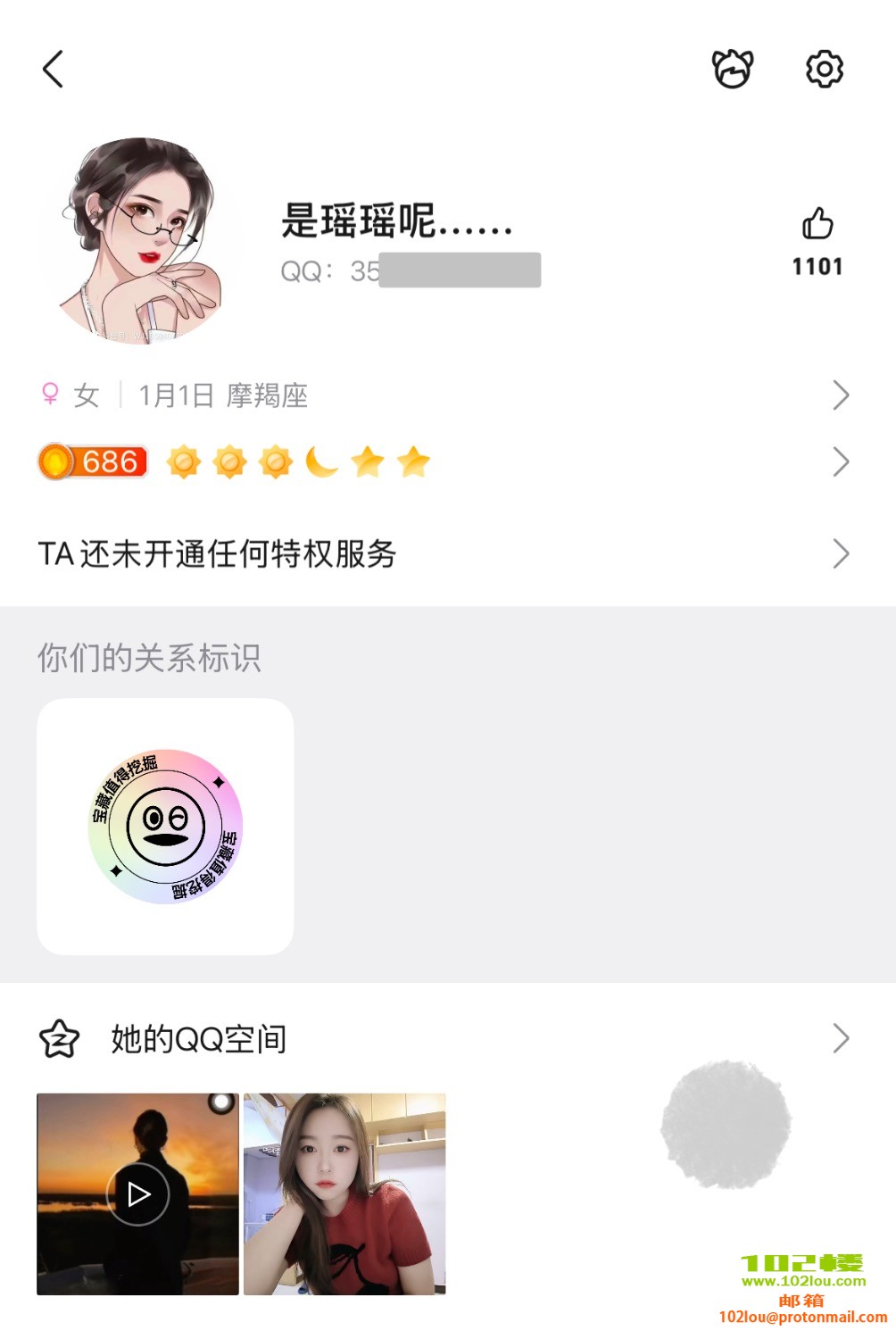The height and width of the screenshot is (1339, 896).
Task: View the profile avatar picture
Action: pyautogui.click(x=141, y=241)
